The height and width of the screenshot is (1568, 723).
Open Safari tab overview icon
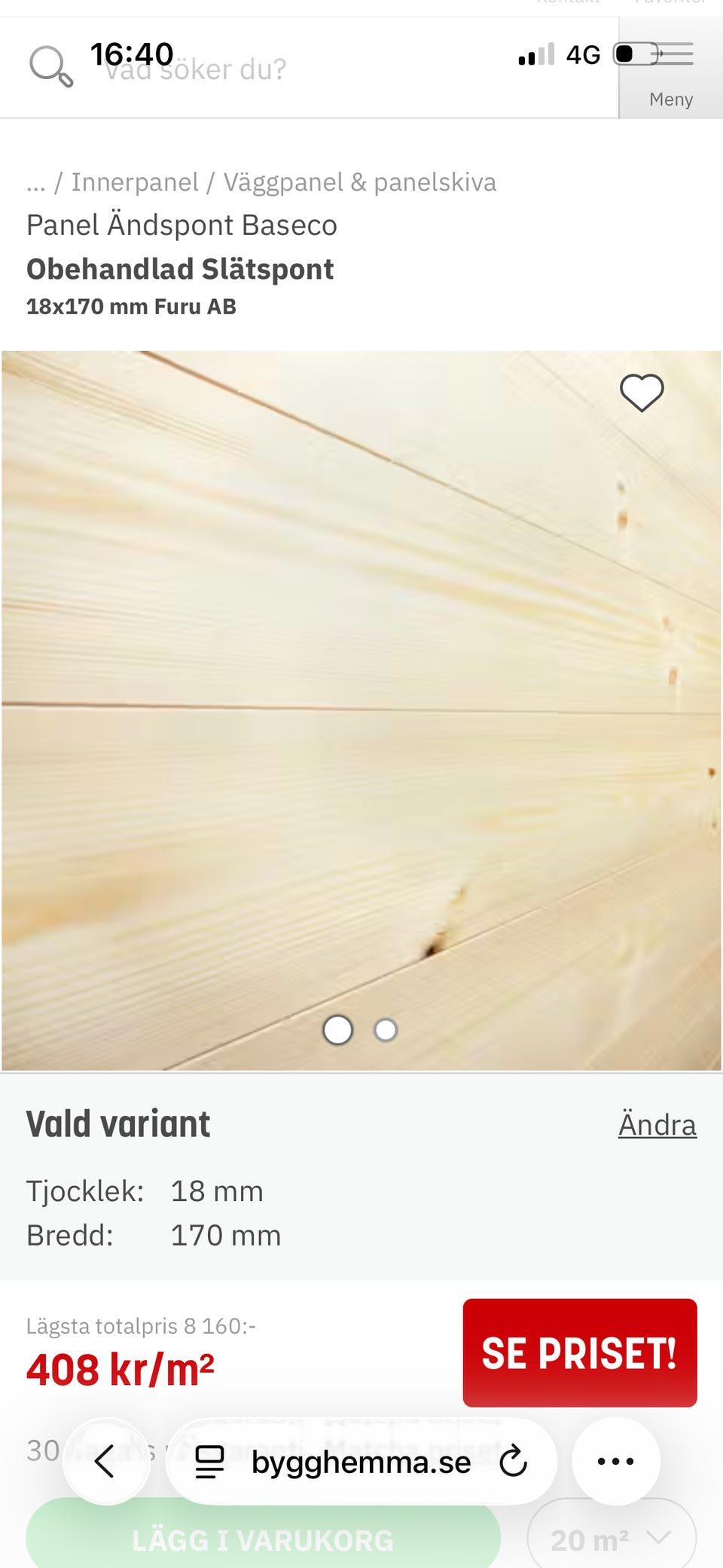click(x=209, y=1460)
